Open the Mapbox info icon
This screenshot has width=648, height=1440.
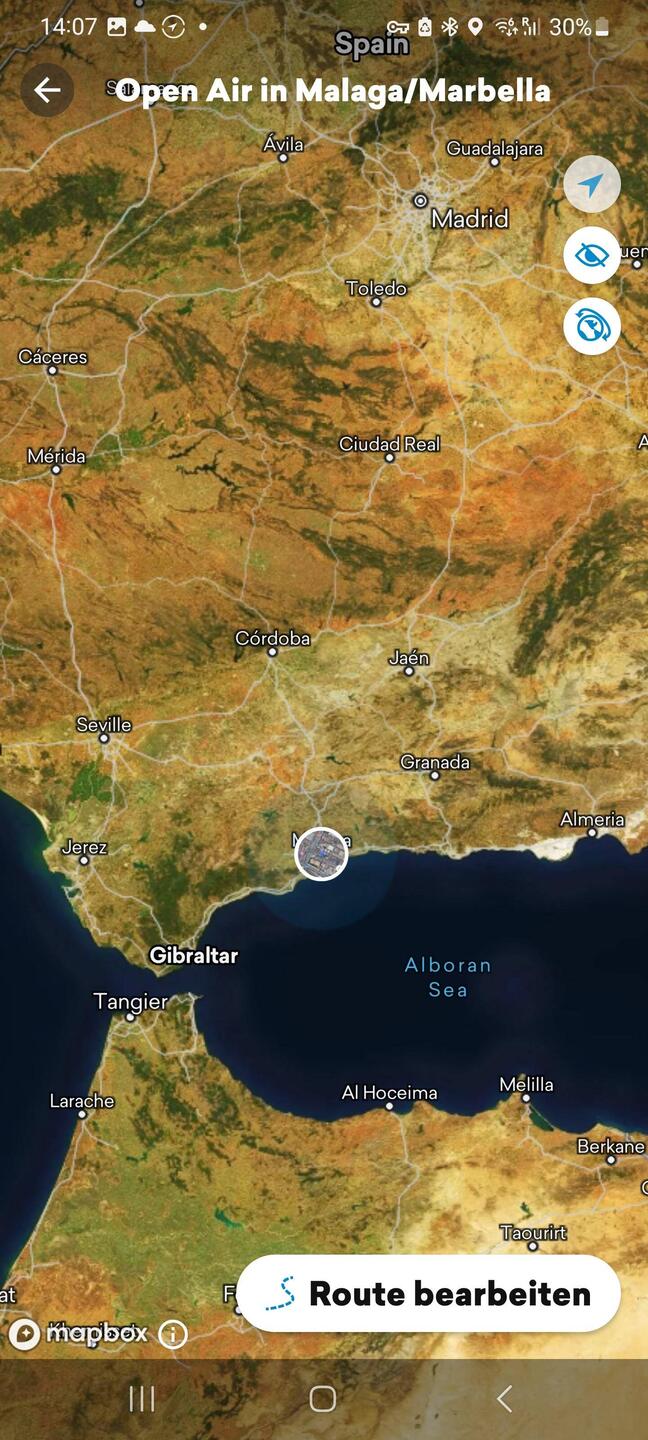173,1333
